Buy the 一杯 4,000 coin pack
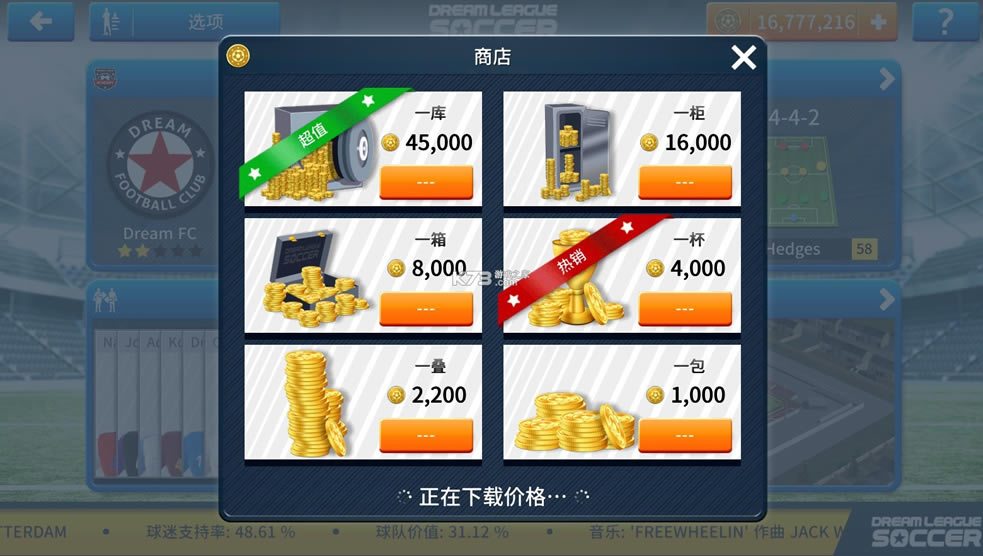The image size is (983, 556). pos(685,309)
